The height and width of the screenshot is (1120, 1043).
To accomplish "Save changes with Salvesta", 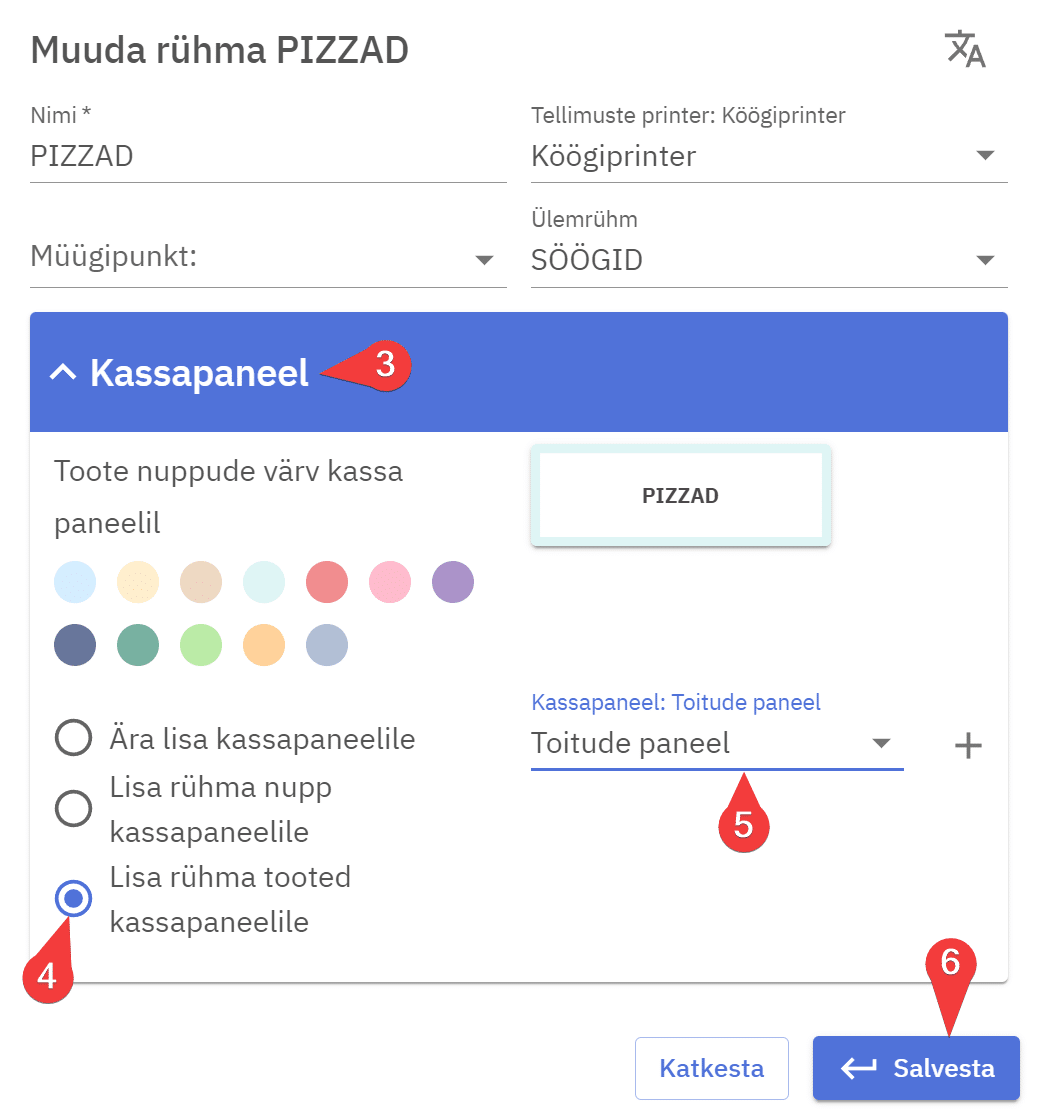I will pyautogui.click(x=916, y=1068).
